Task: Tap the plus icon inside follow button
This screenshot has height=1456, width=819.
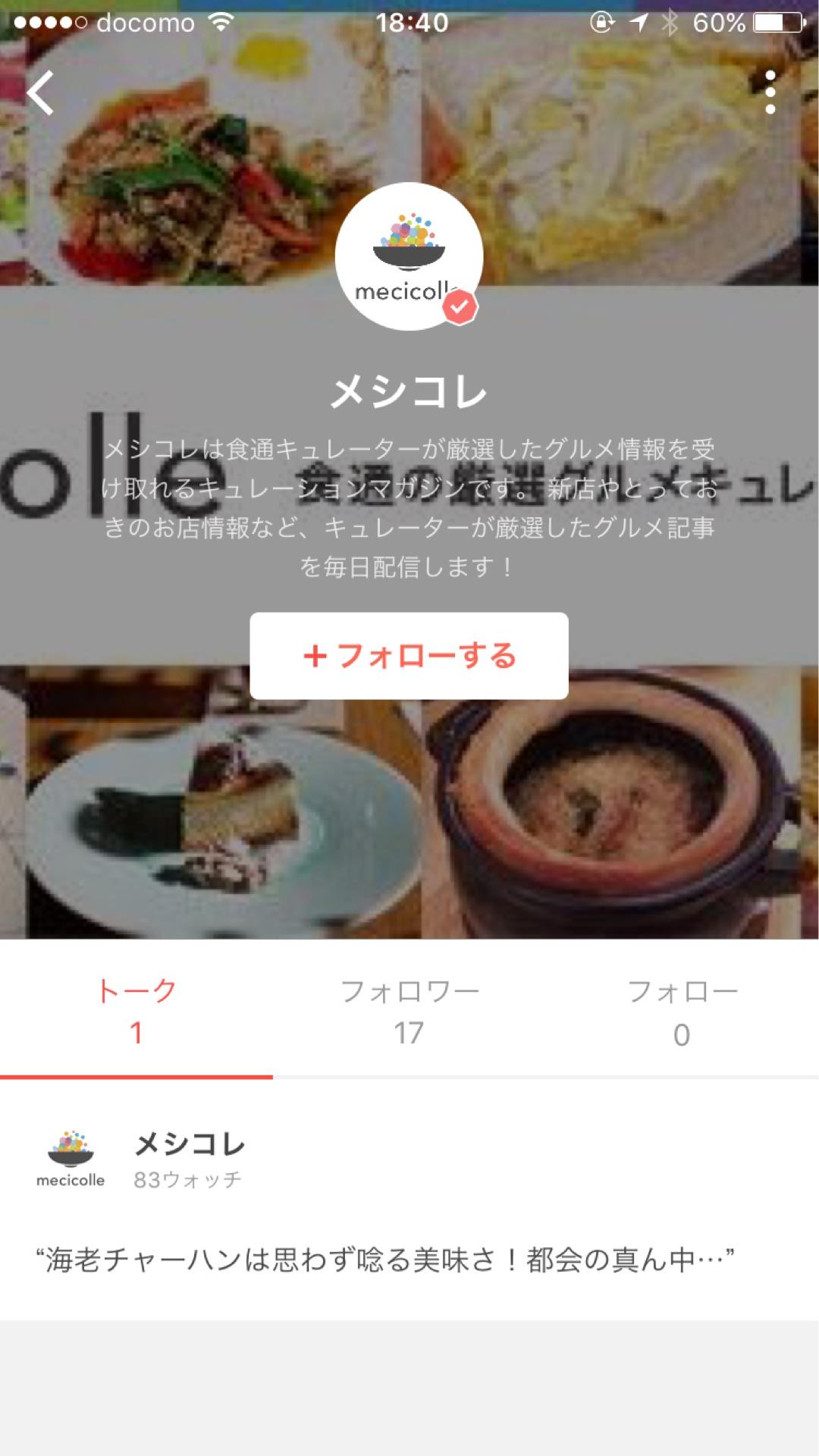Action: 315,658
